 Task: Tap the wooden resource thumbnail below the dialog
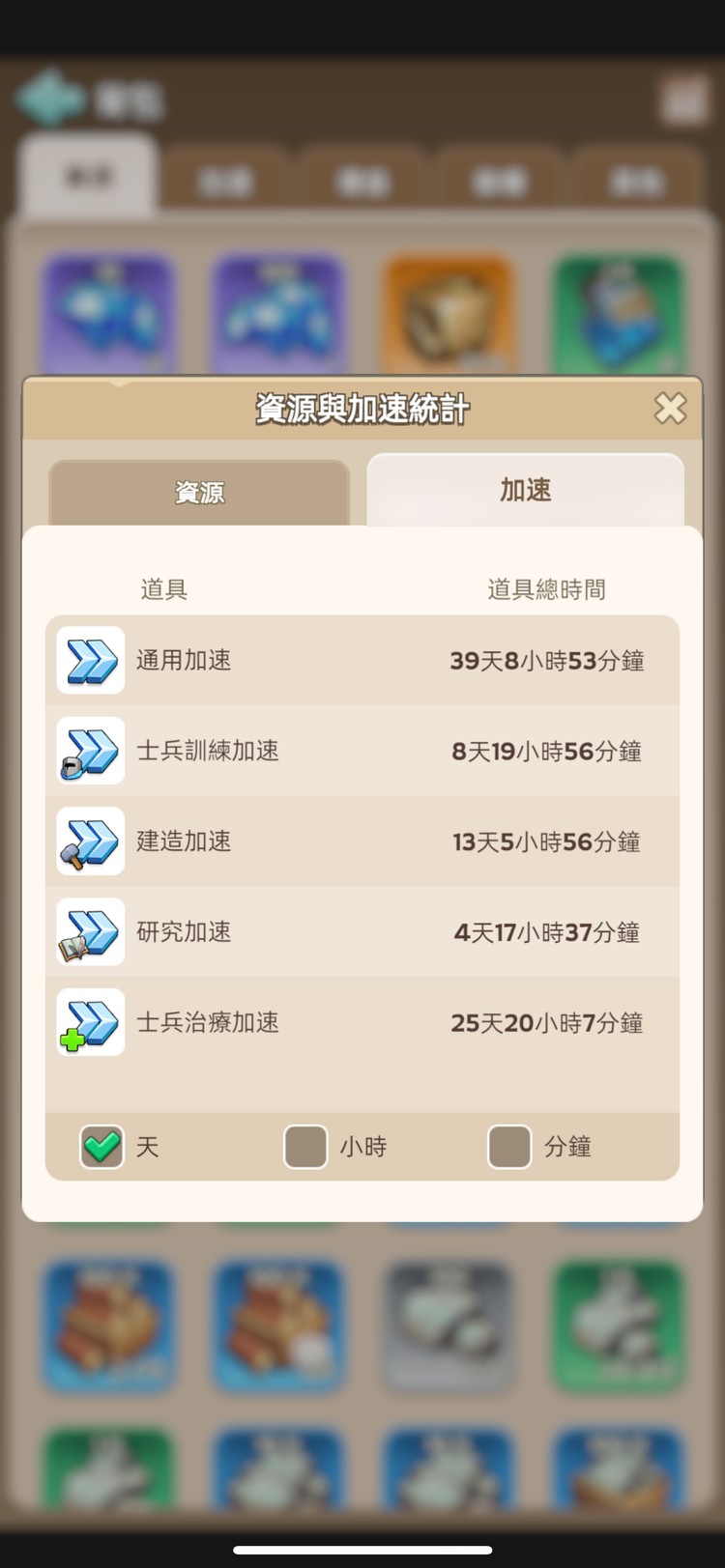(109, 1326)
